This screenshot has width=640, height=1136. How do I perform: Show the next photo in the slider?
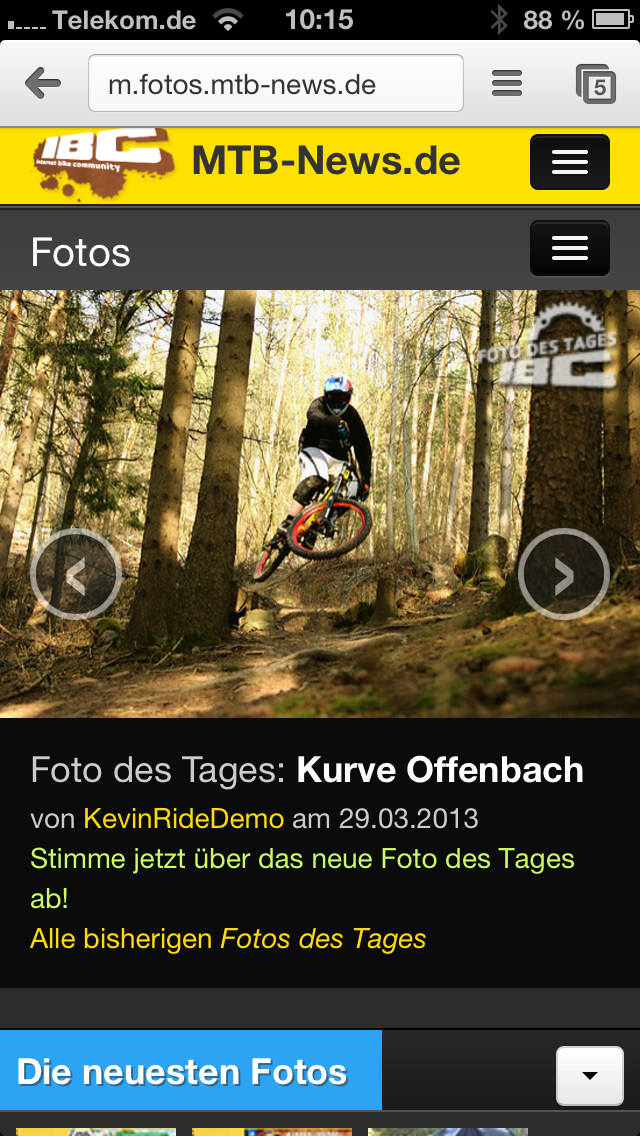pos(564,574)
